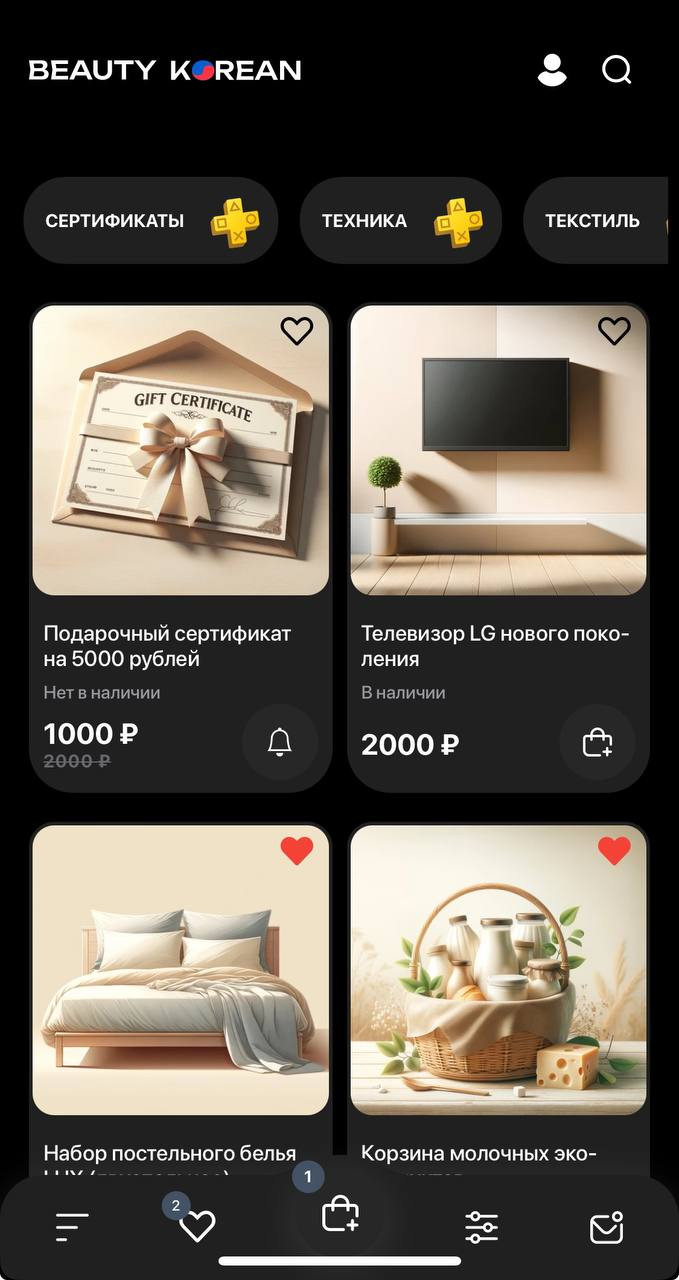Select the Техника category chip
The width and height of the screenshot is (679, 1280).
(401, 221)
